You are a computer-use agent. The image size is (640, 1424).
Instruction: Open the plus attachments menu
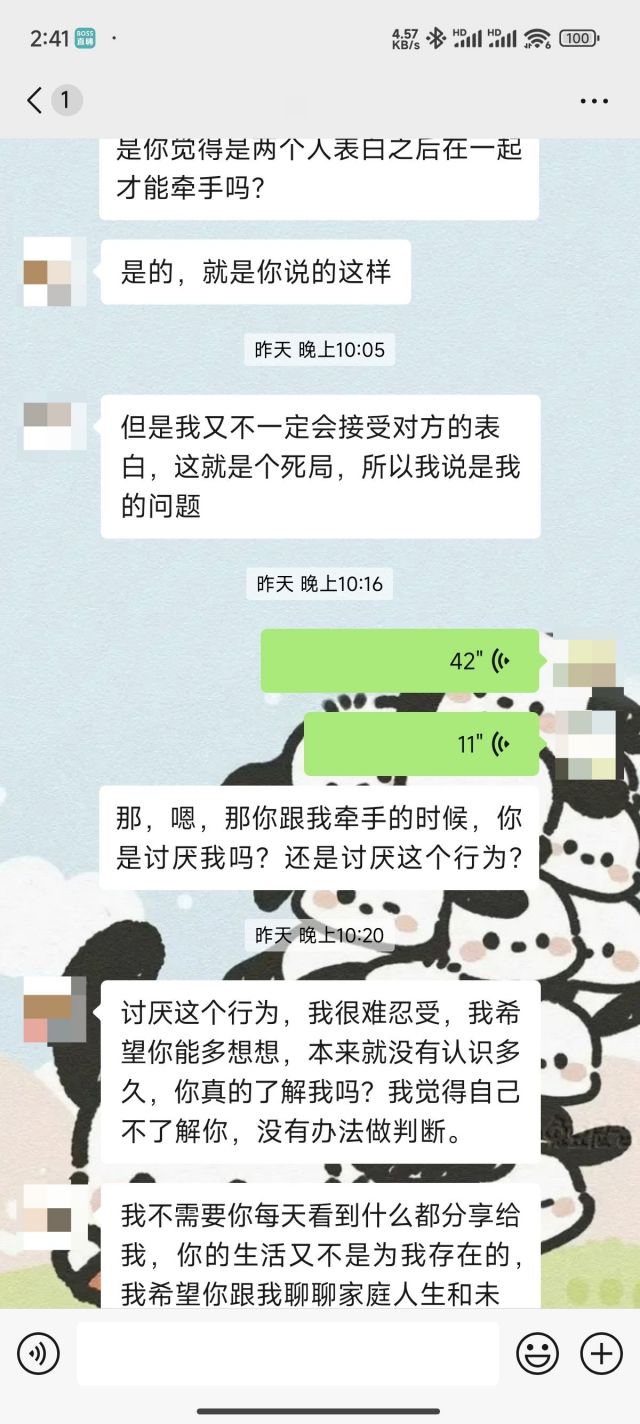tap(601, 1354)
